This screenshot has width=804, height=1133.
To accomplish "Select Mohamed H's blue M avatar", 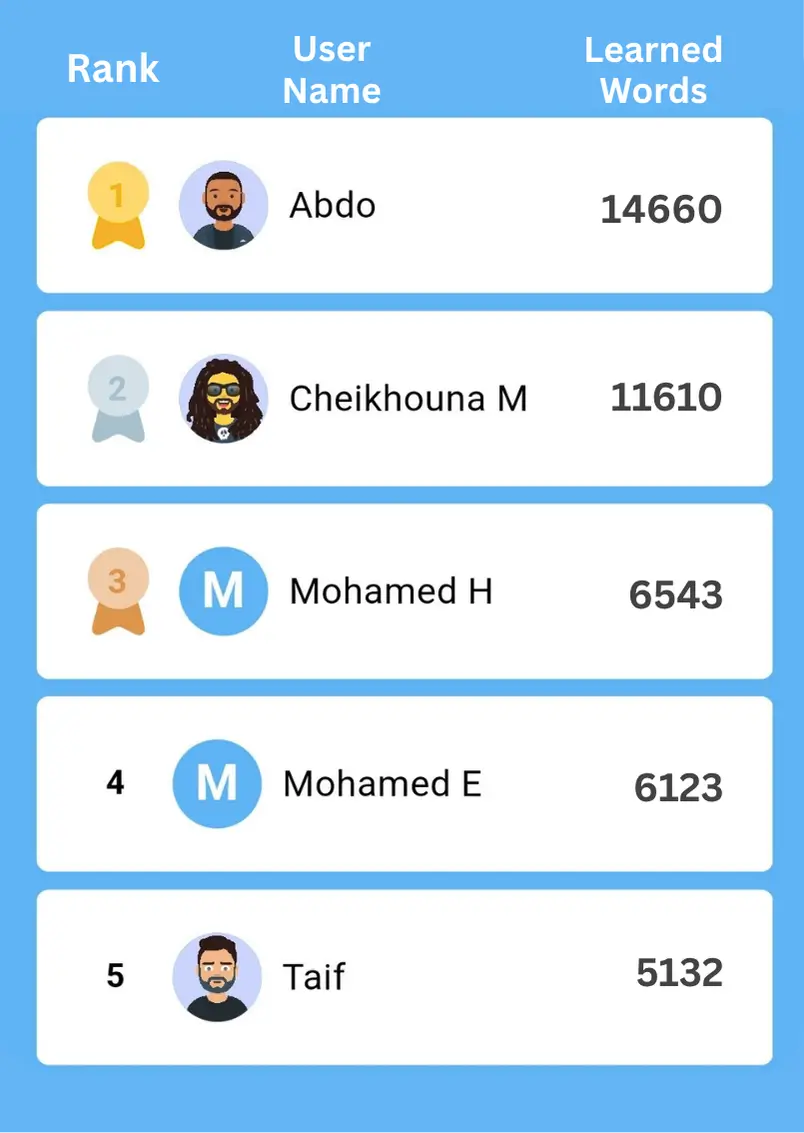I will (222, 590).
